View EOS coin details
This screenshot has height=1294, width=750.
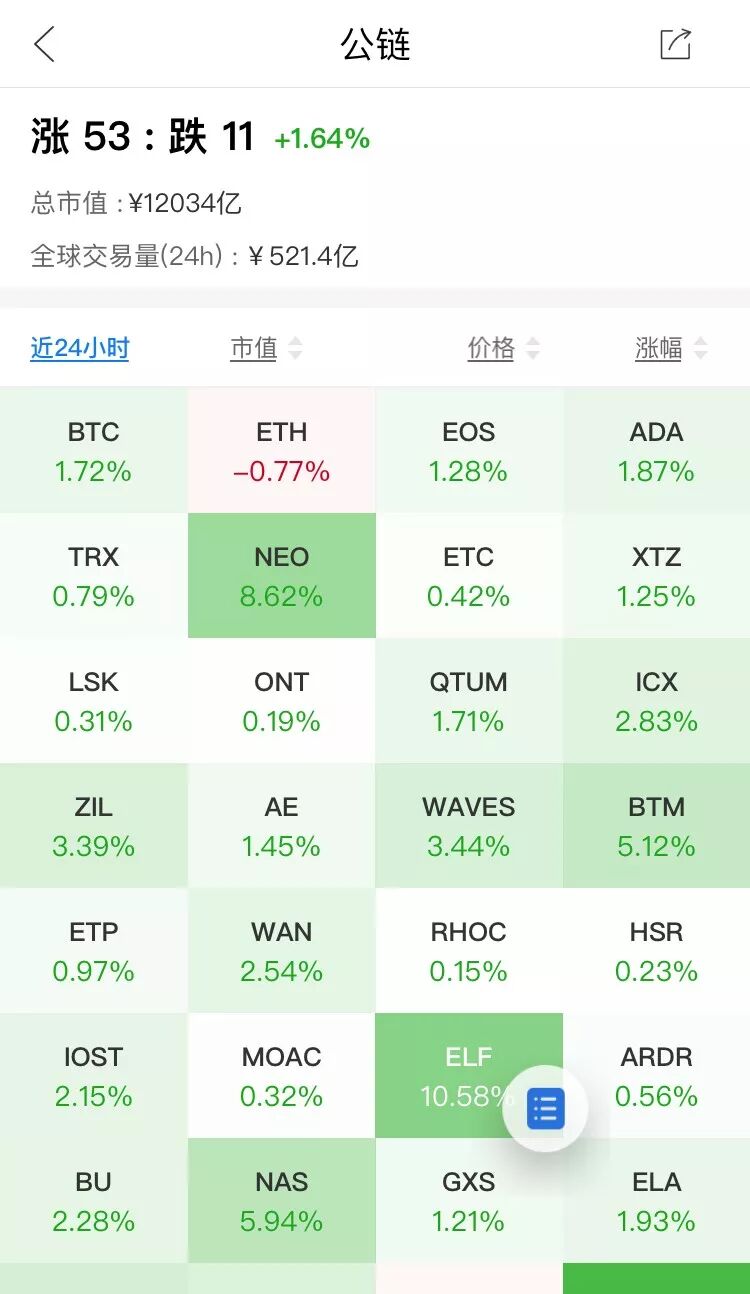coord(469,451)
